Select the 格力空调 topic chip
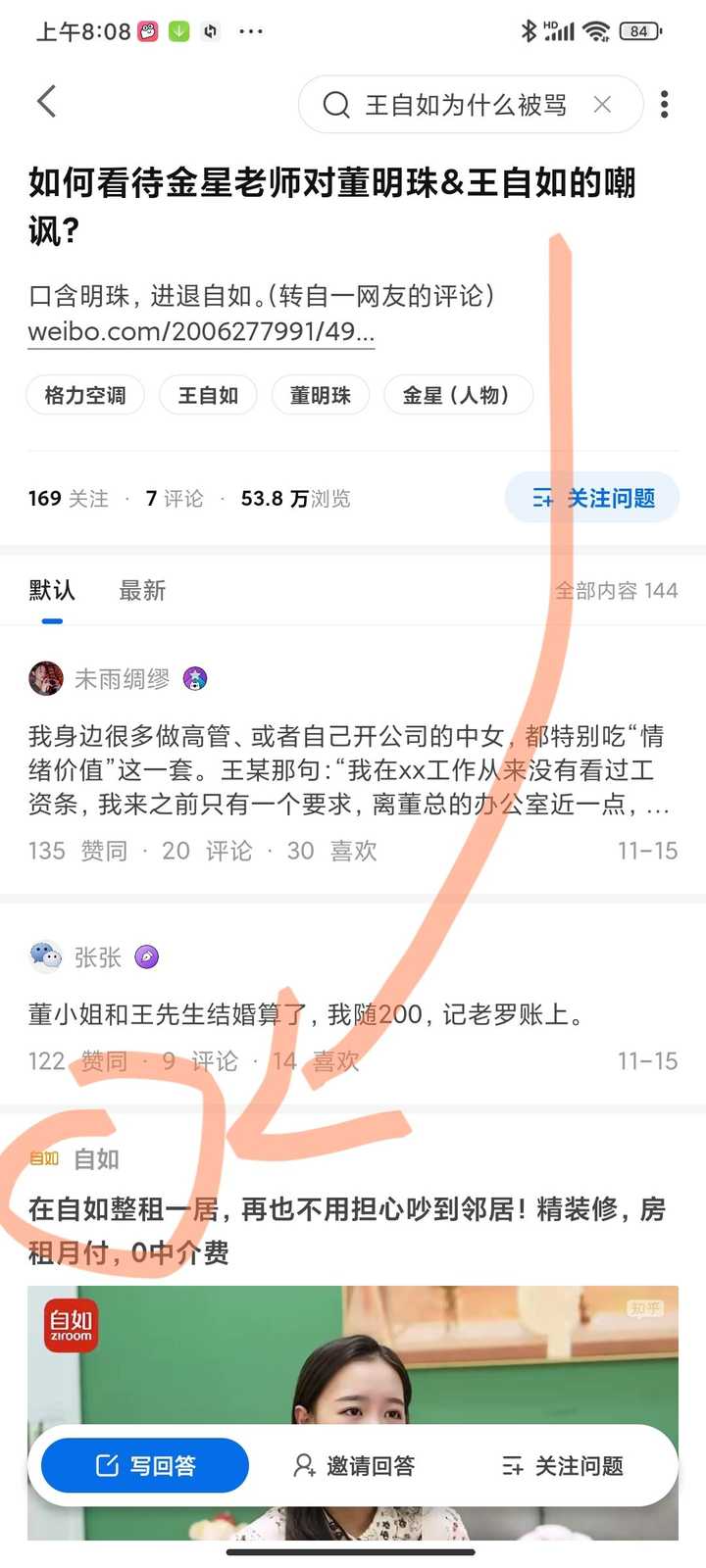Viewport: 706px width, 1568px height. pos(85,395)
